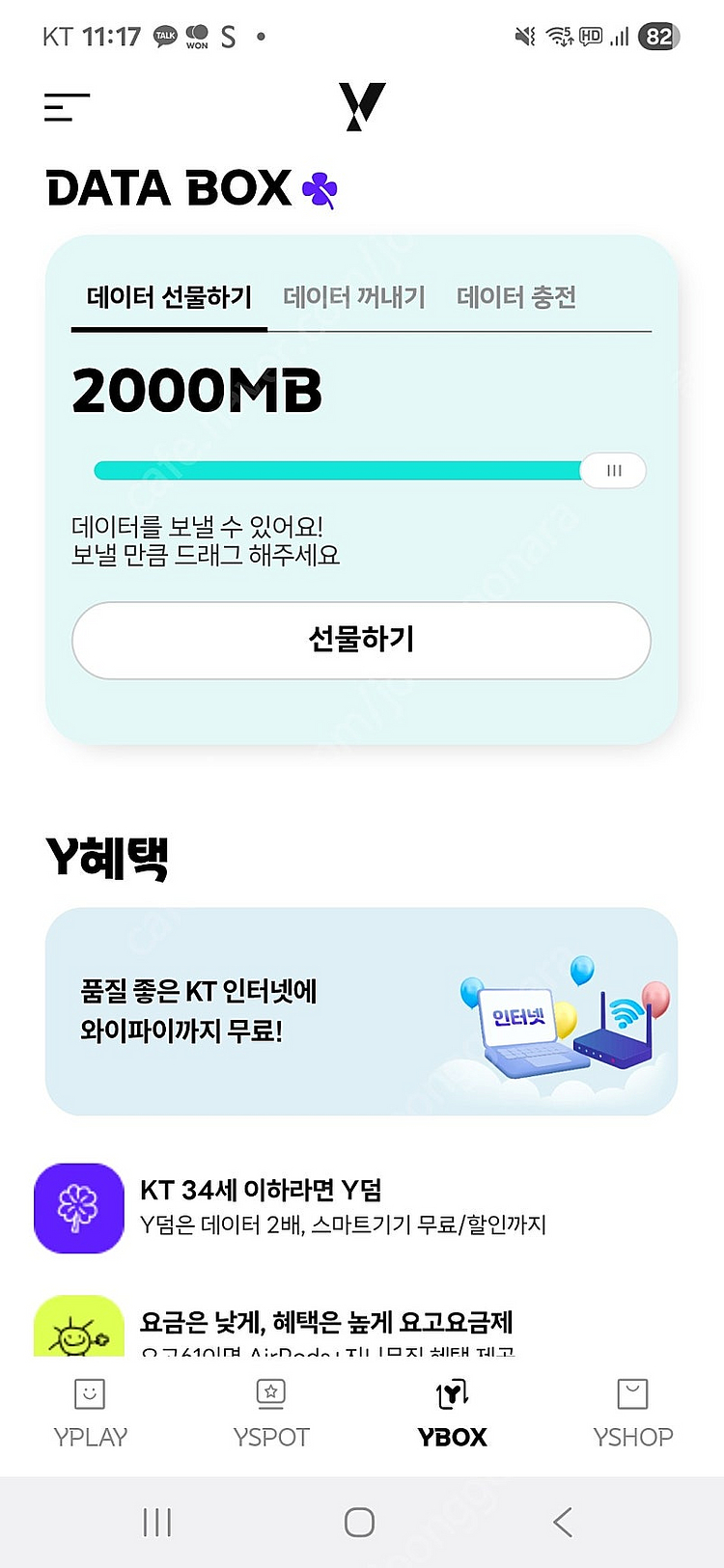Switch to the 데이터 꺼내기 tab
The image size is (724, 1568).
[x=353, y=297]
